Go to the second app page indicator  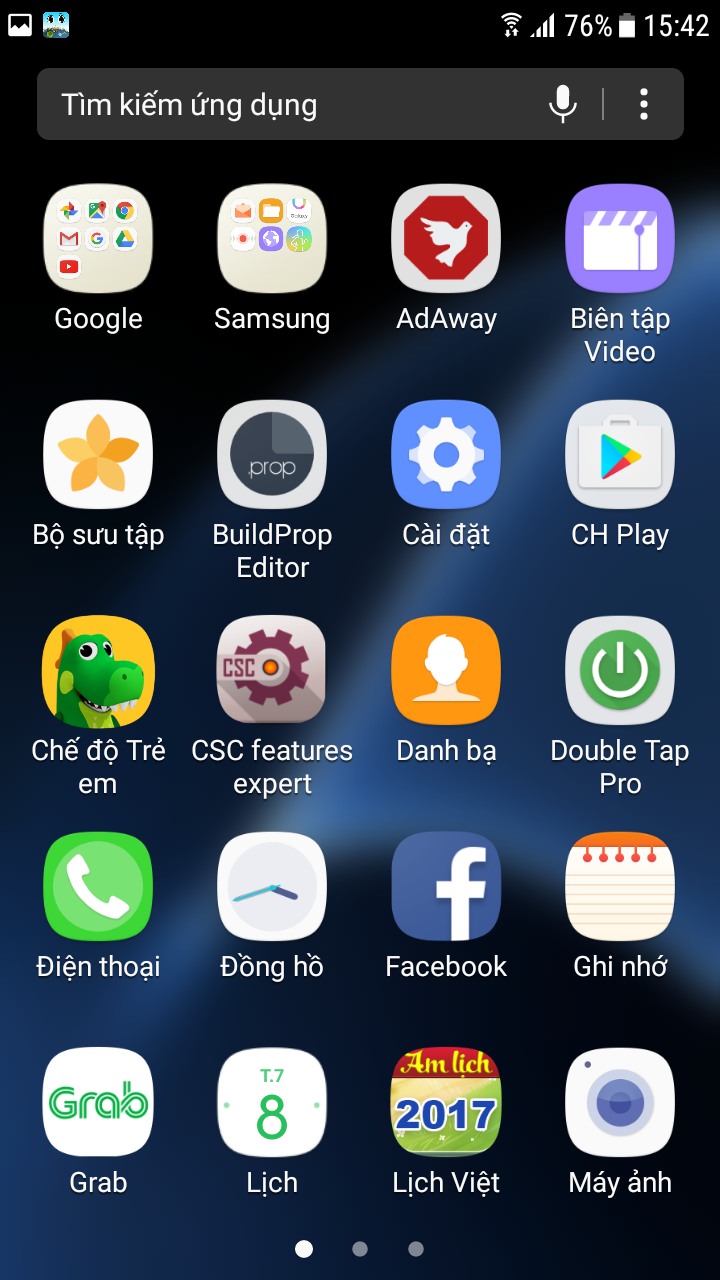[360, 1249]
